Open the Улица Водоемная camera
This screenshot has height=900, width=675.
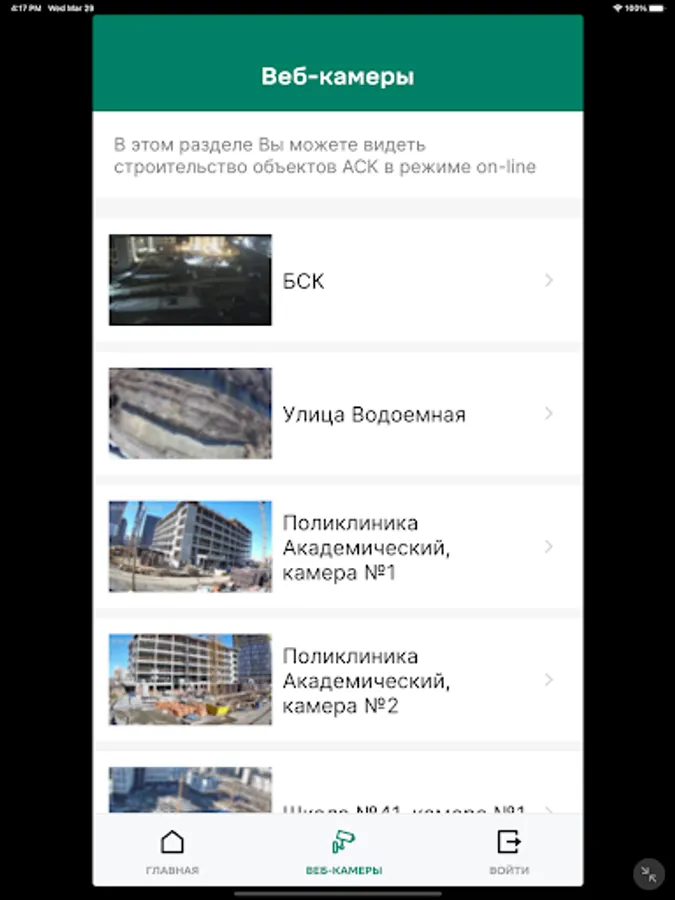(338, 413)
